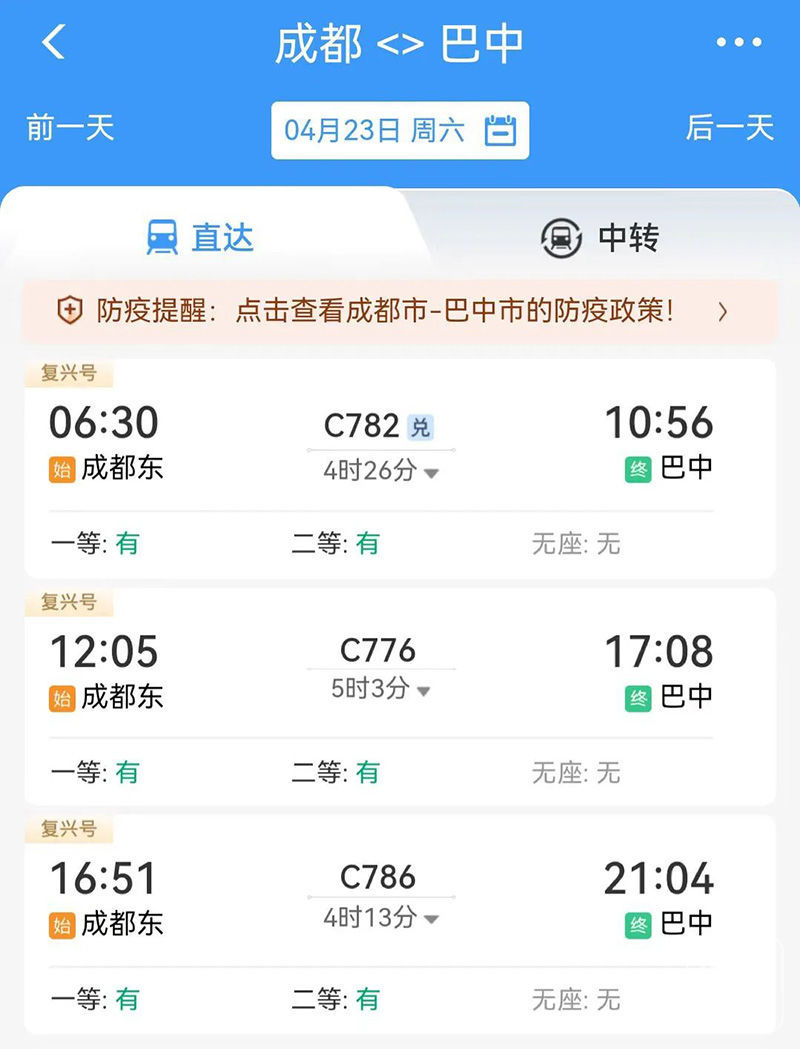The height and width of the screenshot is (1049, 800).
Task: Open the 04月23日 date picker
Action: [x=400, y=130]
